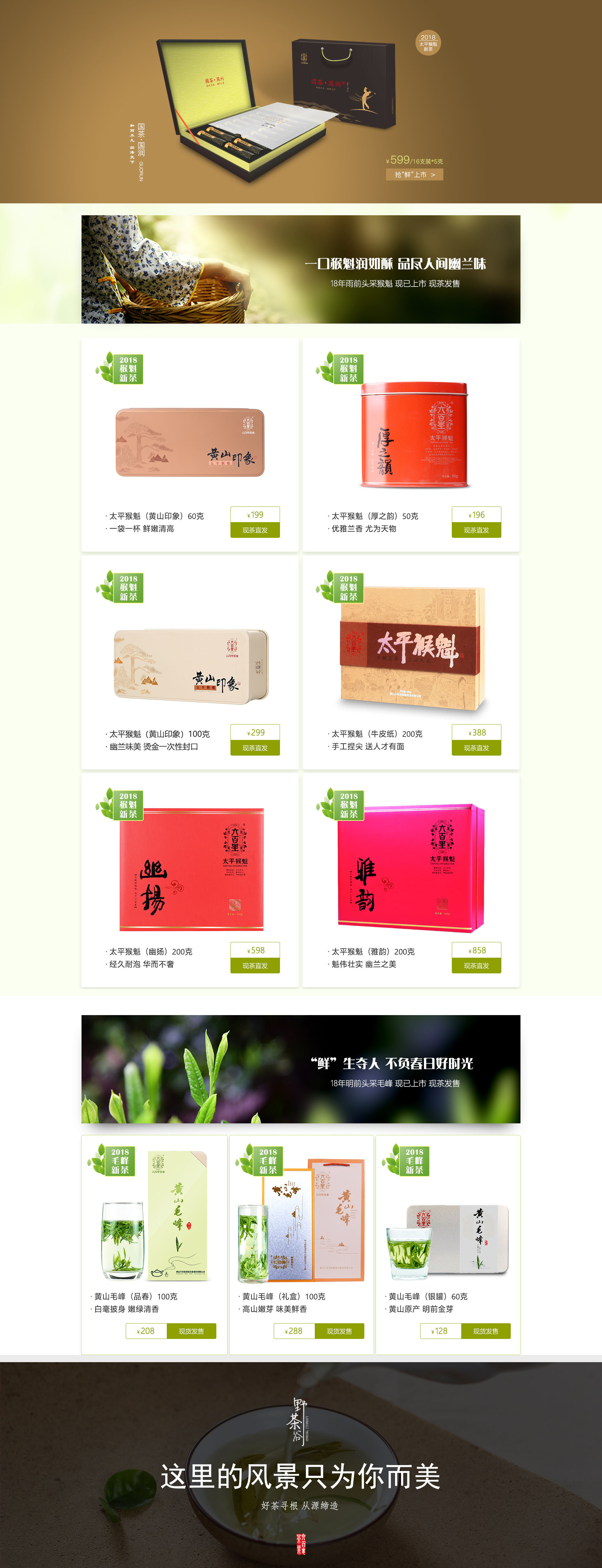This screenshot has width=602, height=1568.
Task: Tap 现茶直发 for 幽扬 200克
Action: pos(255,966)
